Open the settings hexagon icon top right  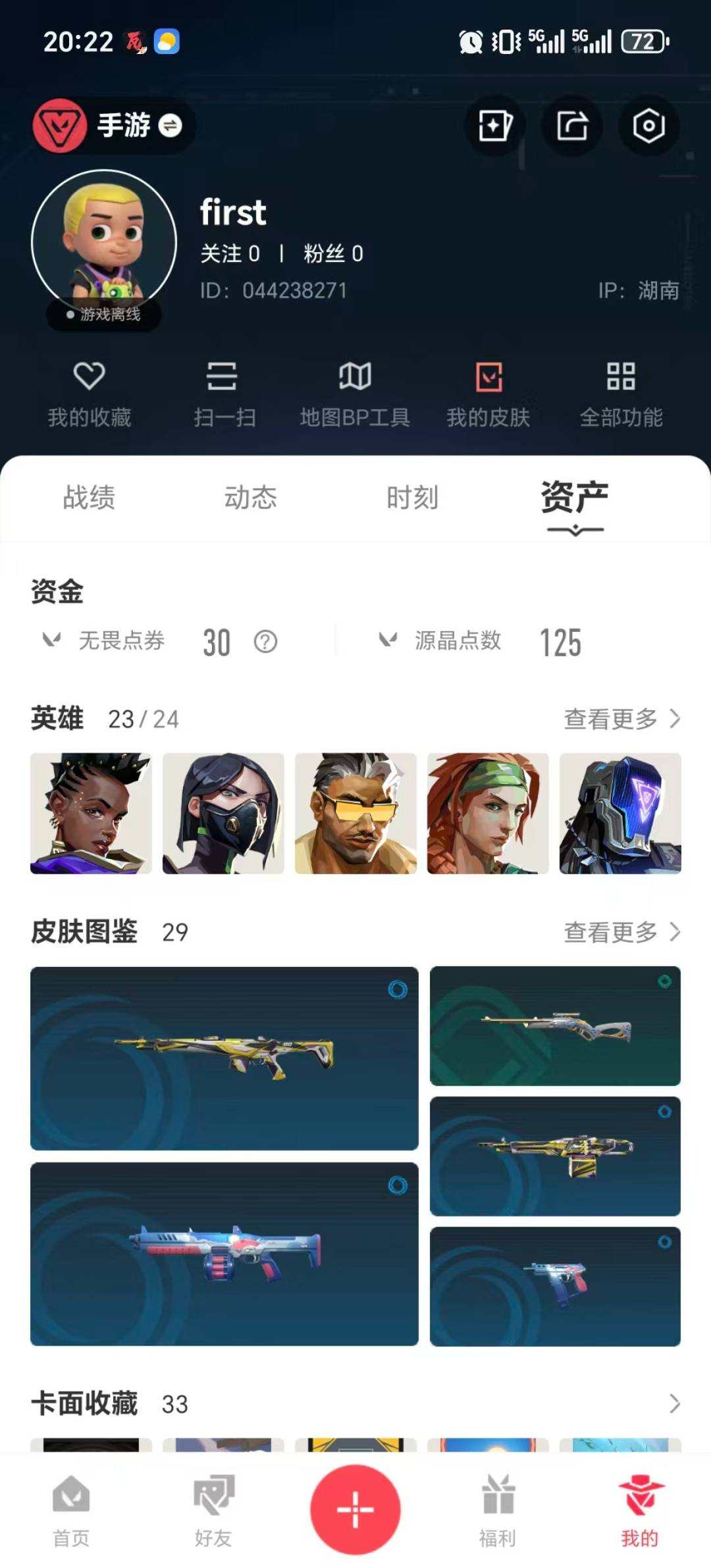pyautogui.click(x=649, y=126)
